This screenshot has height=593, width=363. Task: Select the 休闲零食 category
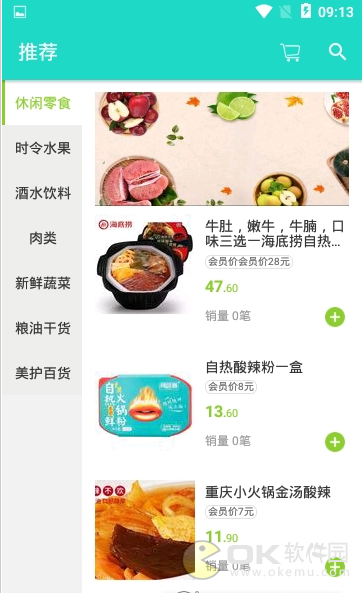(42, 103)
